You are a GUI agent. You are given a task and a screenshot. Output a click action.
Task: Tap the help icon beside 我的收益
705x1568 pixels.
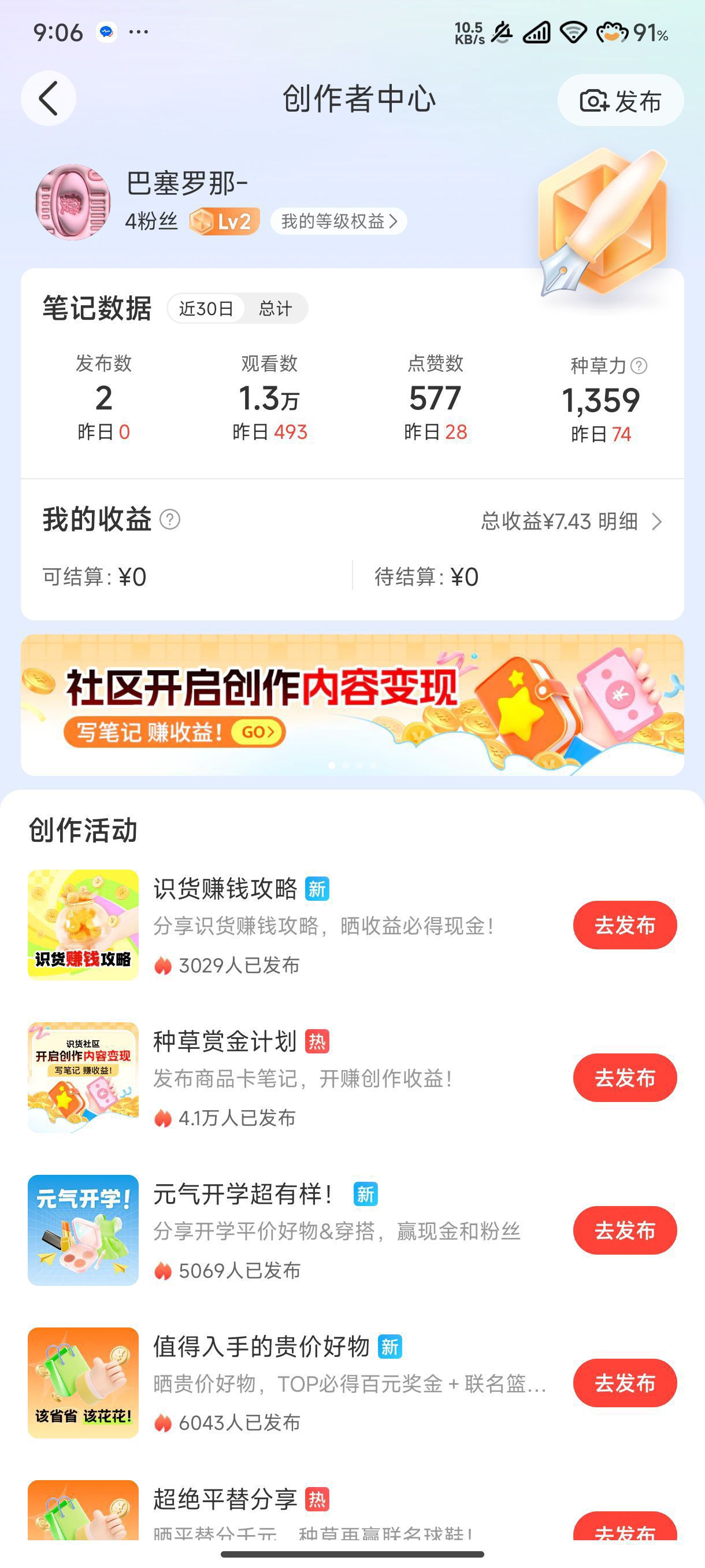coord(170,520)
